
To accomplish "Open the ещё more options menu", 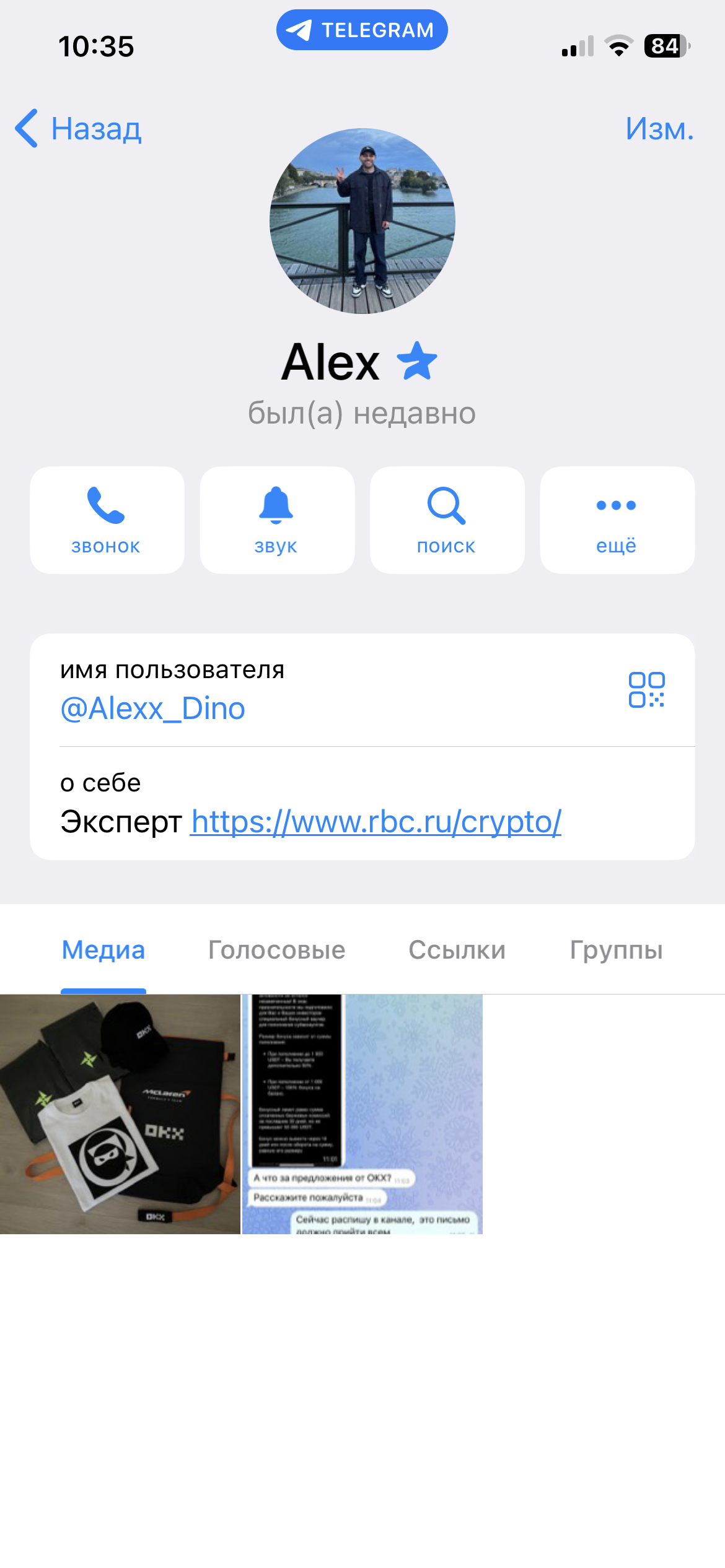I will 617,520.
